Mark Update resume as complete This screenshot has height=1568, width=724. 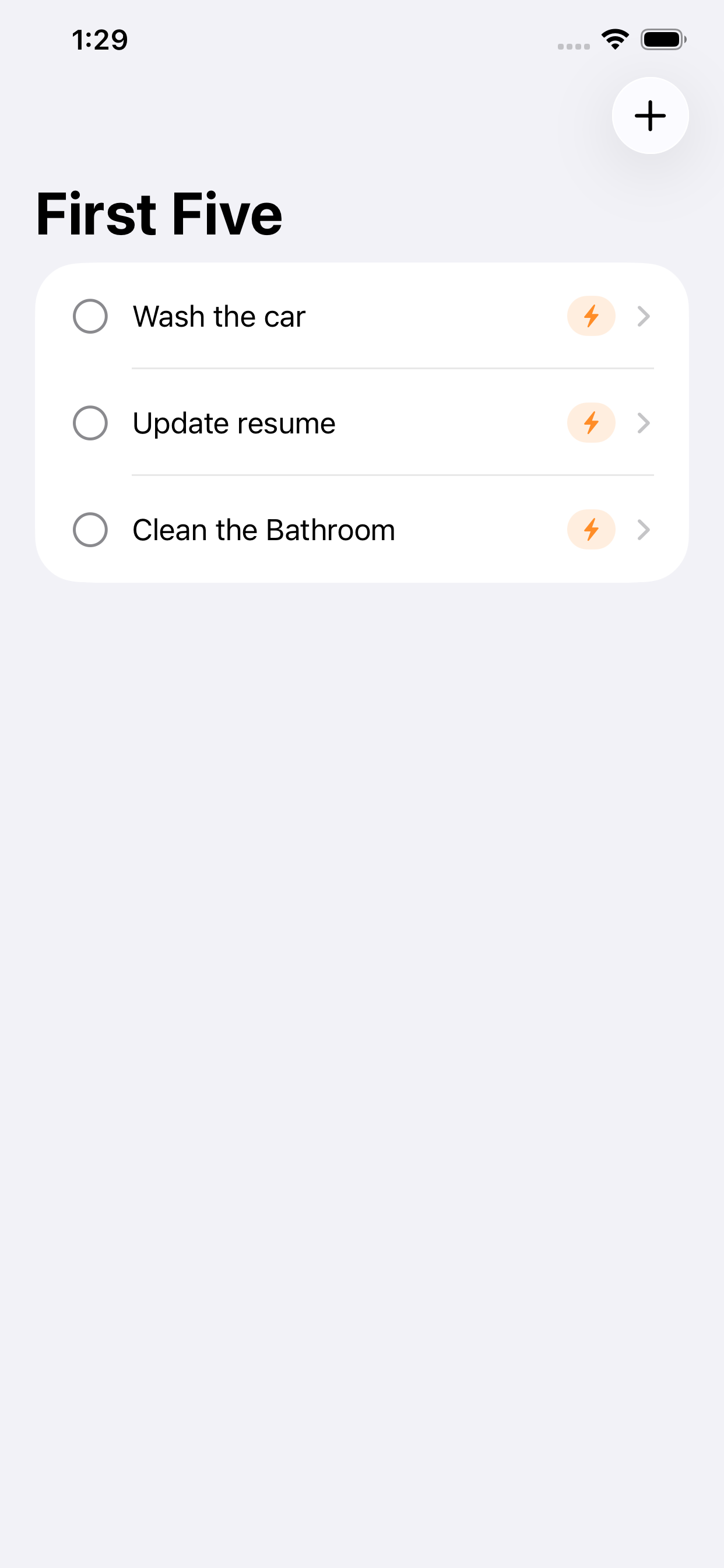pos(90,422)
